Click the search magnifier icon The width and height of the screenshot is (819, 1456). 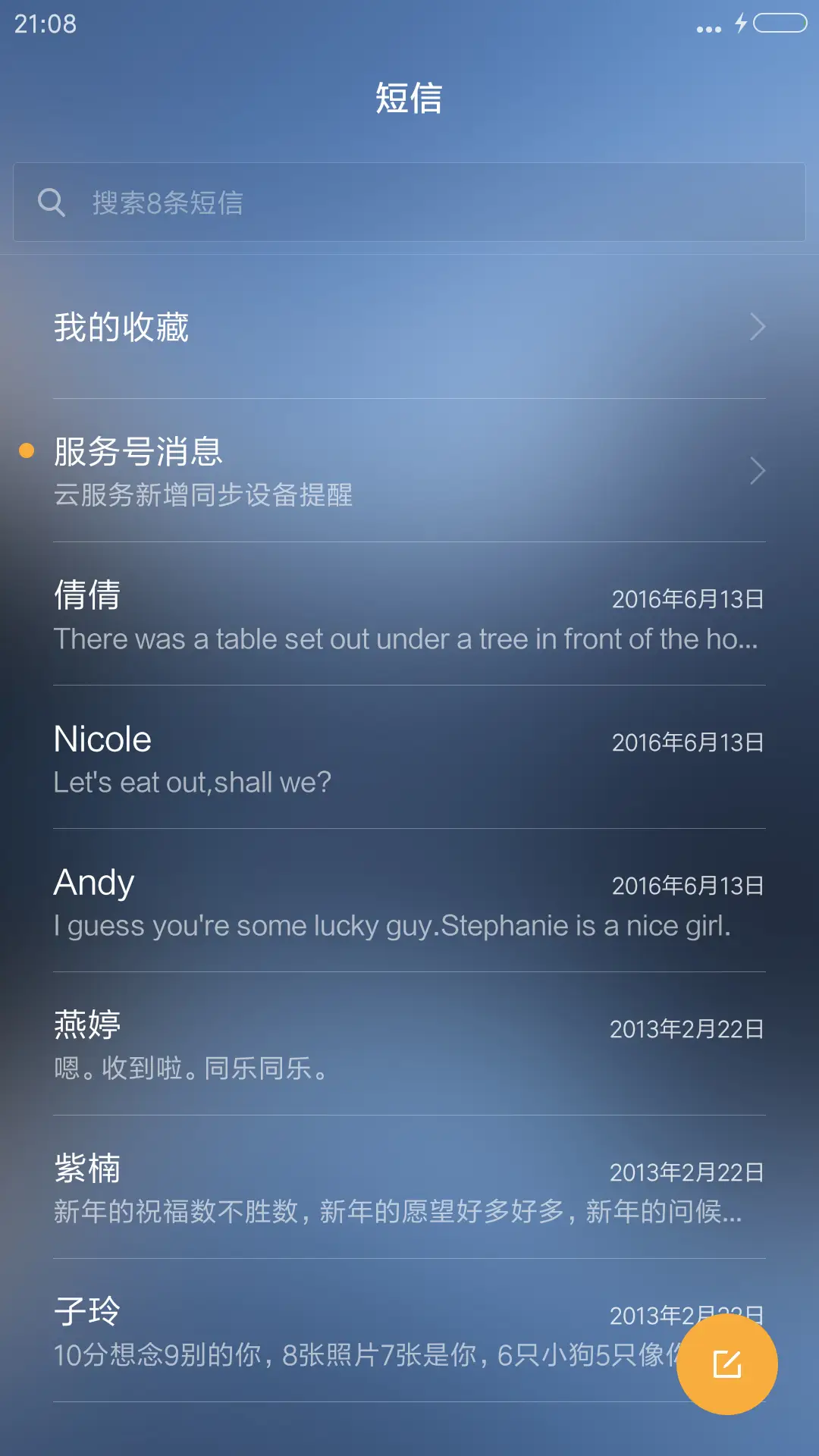[x=51, y=202]
